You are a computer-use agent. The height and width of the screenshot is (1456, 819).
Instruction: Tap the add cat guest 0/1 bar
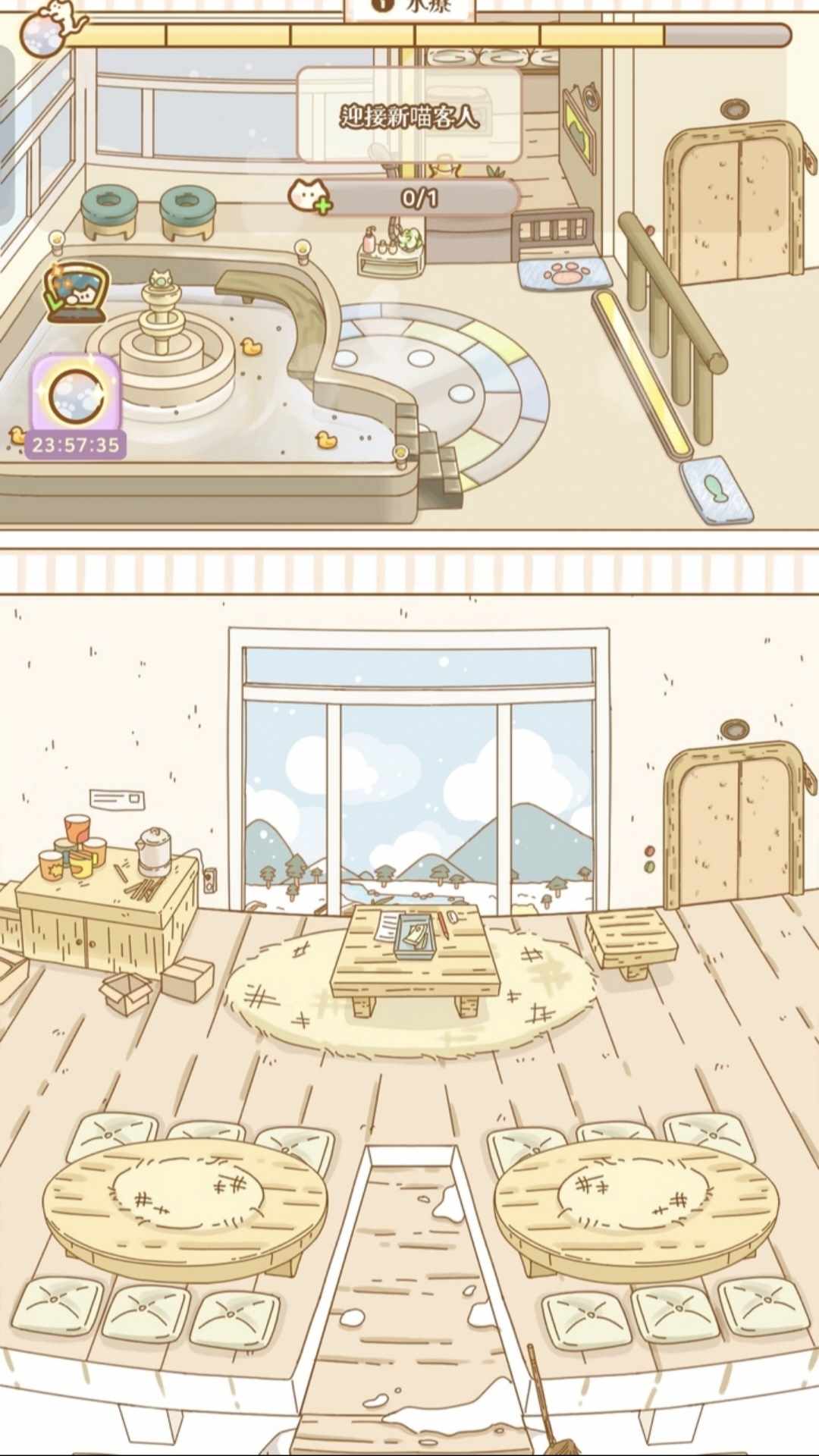click(406, 199)
